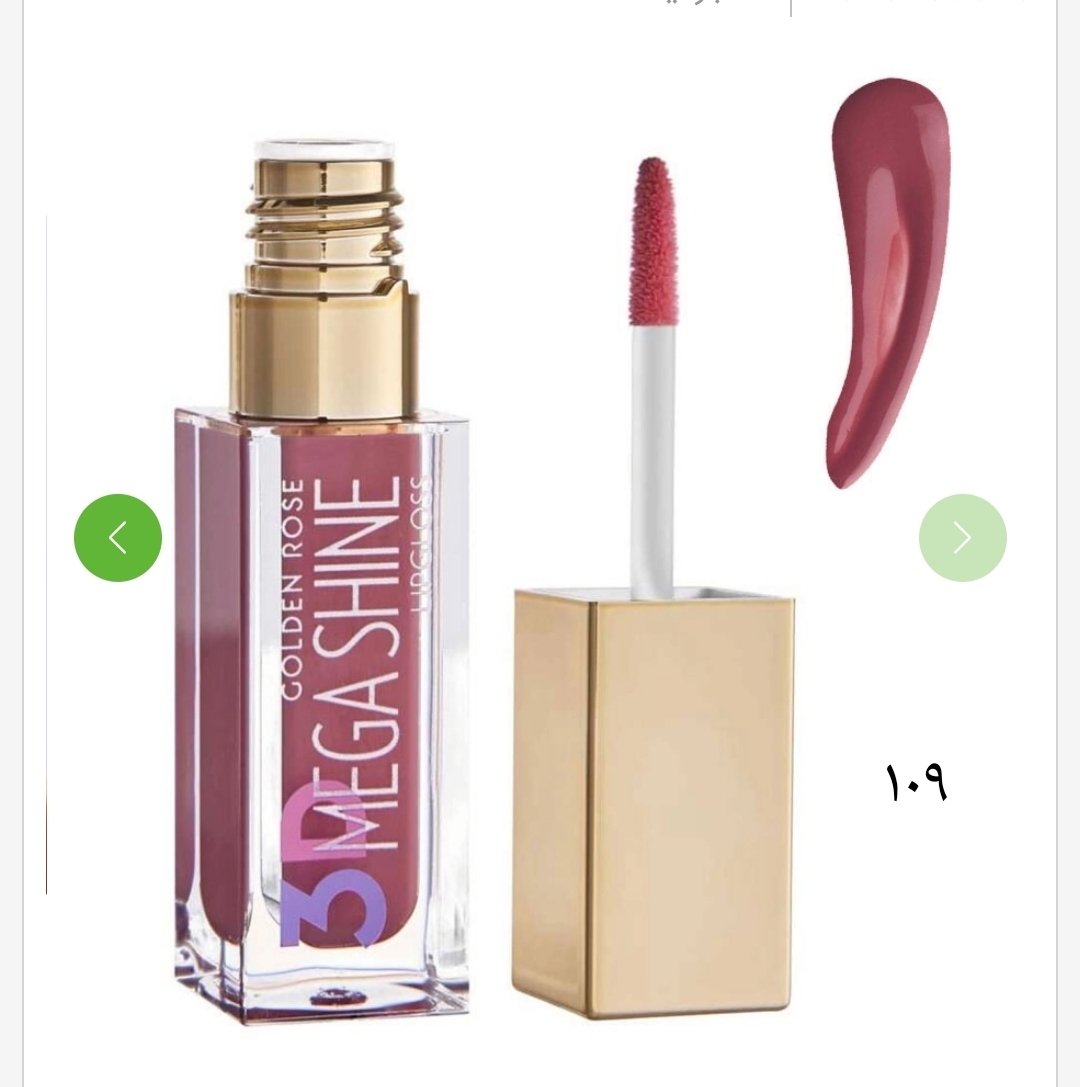Open the Mega Shine lipgloss product image

pos(540,580)
